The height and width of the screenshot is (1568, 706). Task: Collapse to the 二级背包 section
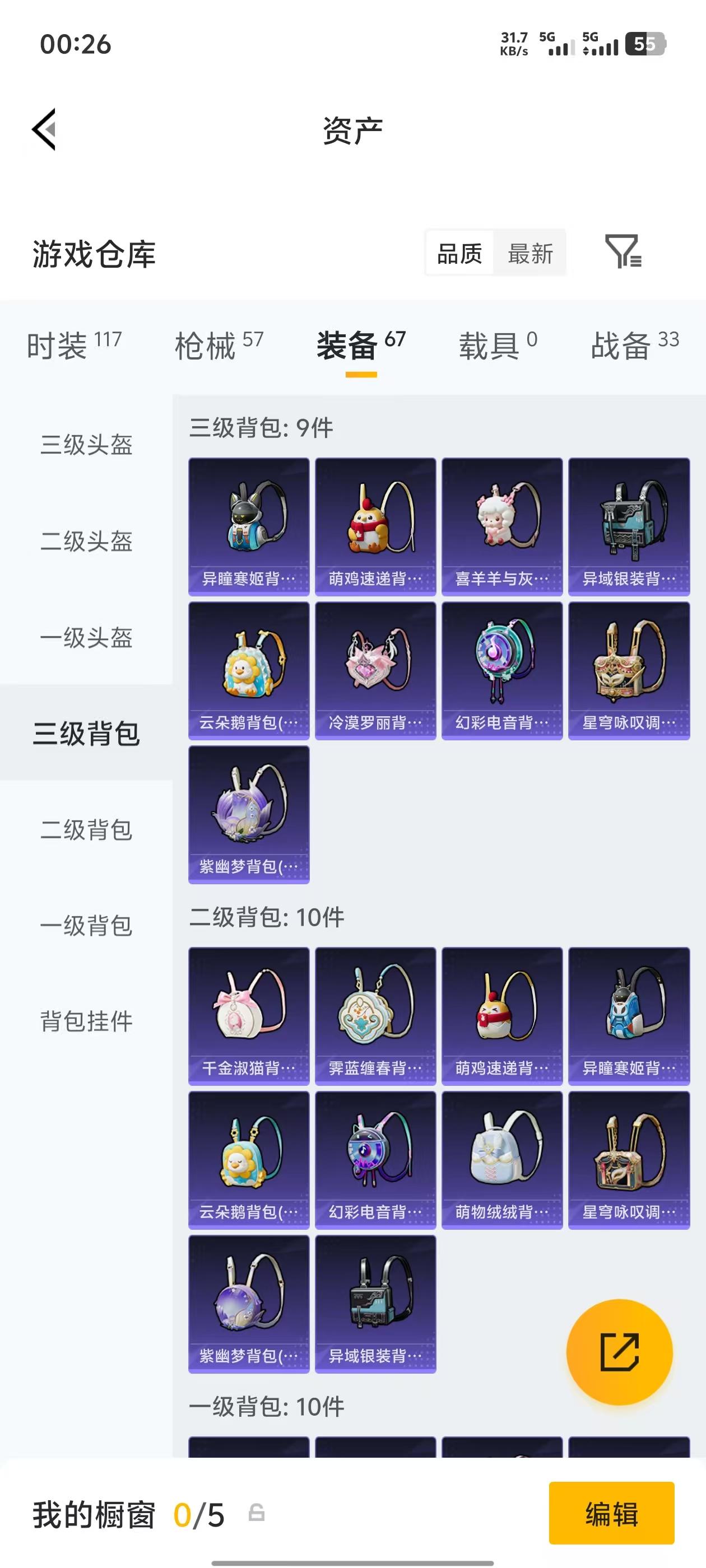[x=86, y=830]
